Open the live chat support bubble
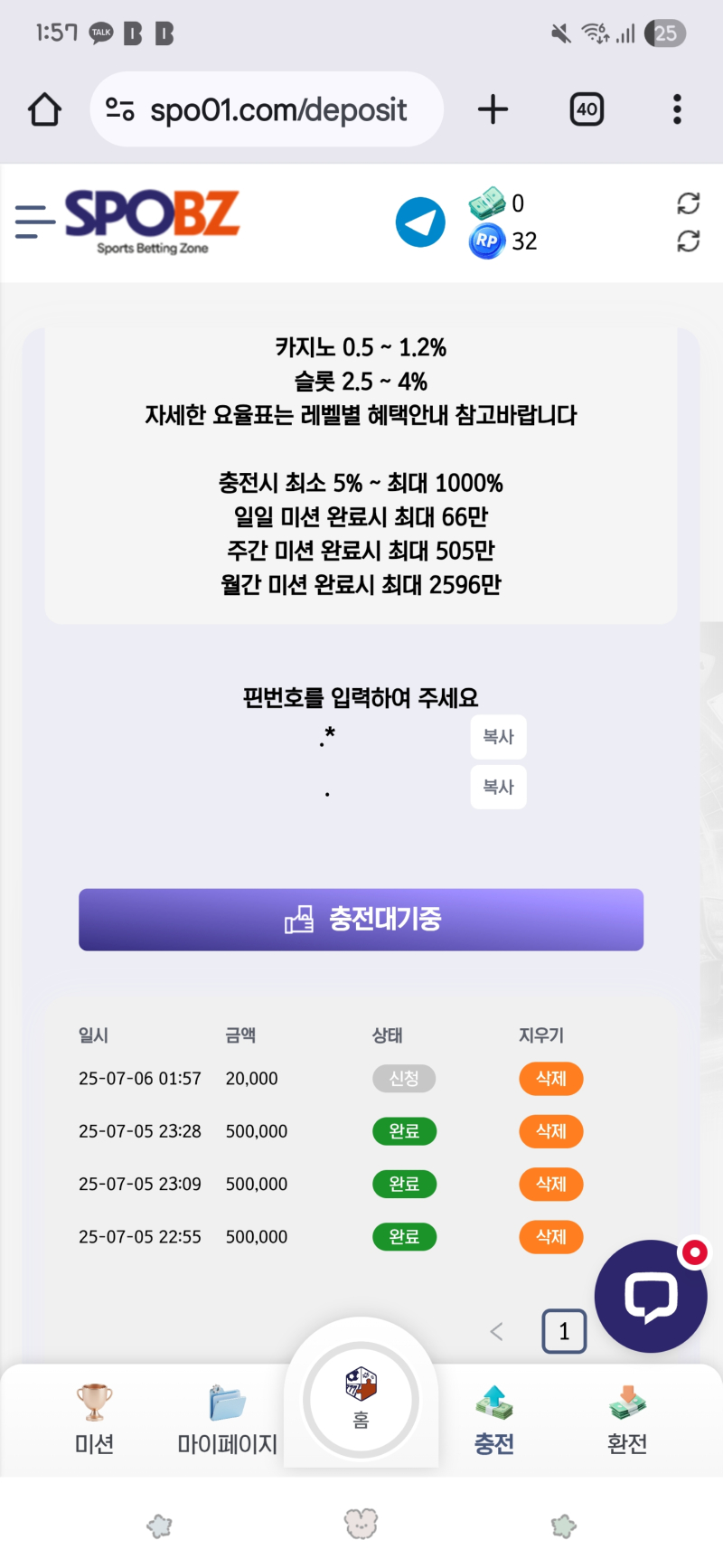Screen dimensions: 723x1568 pyautogui.click(x=651, y=1296)
